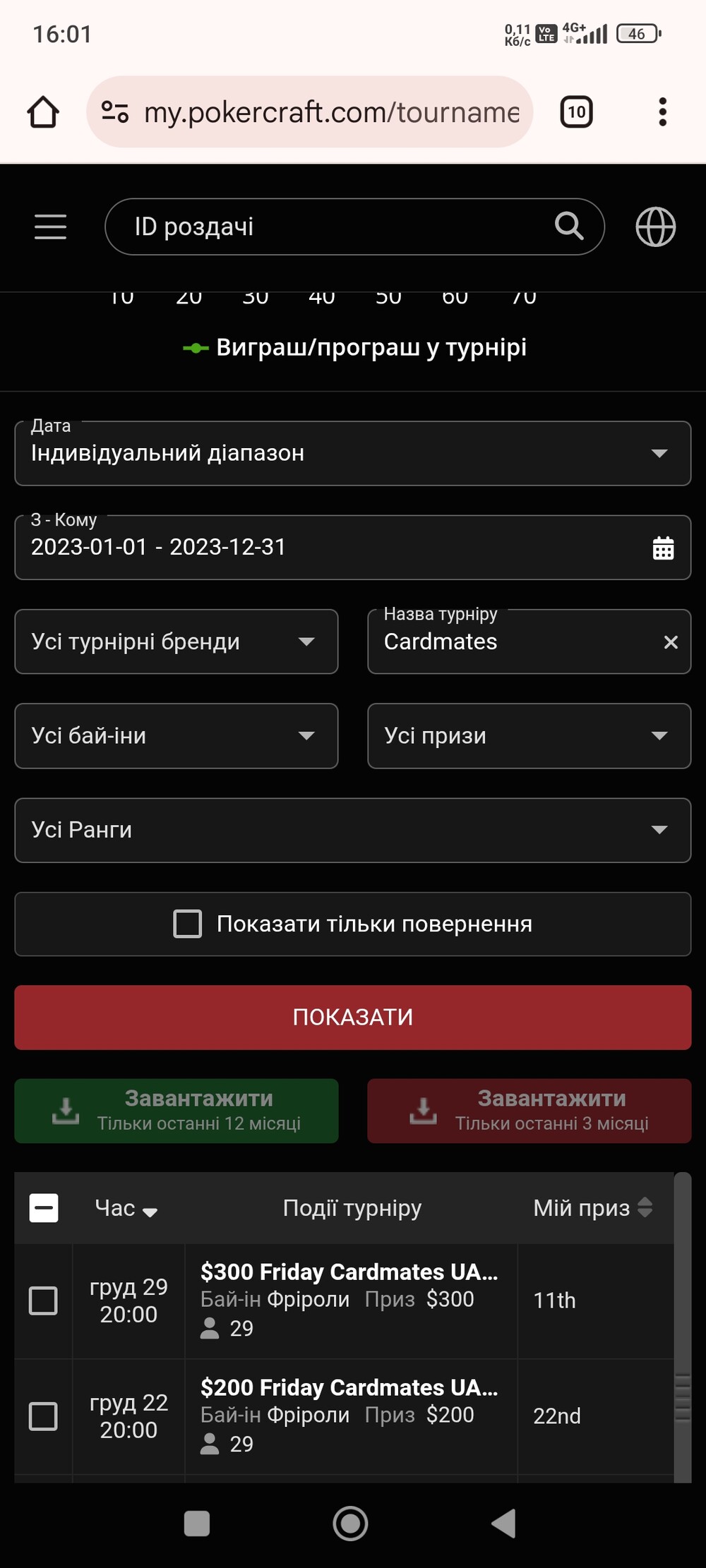The width and height of the screenshot is (706, 1568).
Task: Tap the ID роздачі search field
Action: click(x=332, y=227)
